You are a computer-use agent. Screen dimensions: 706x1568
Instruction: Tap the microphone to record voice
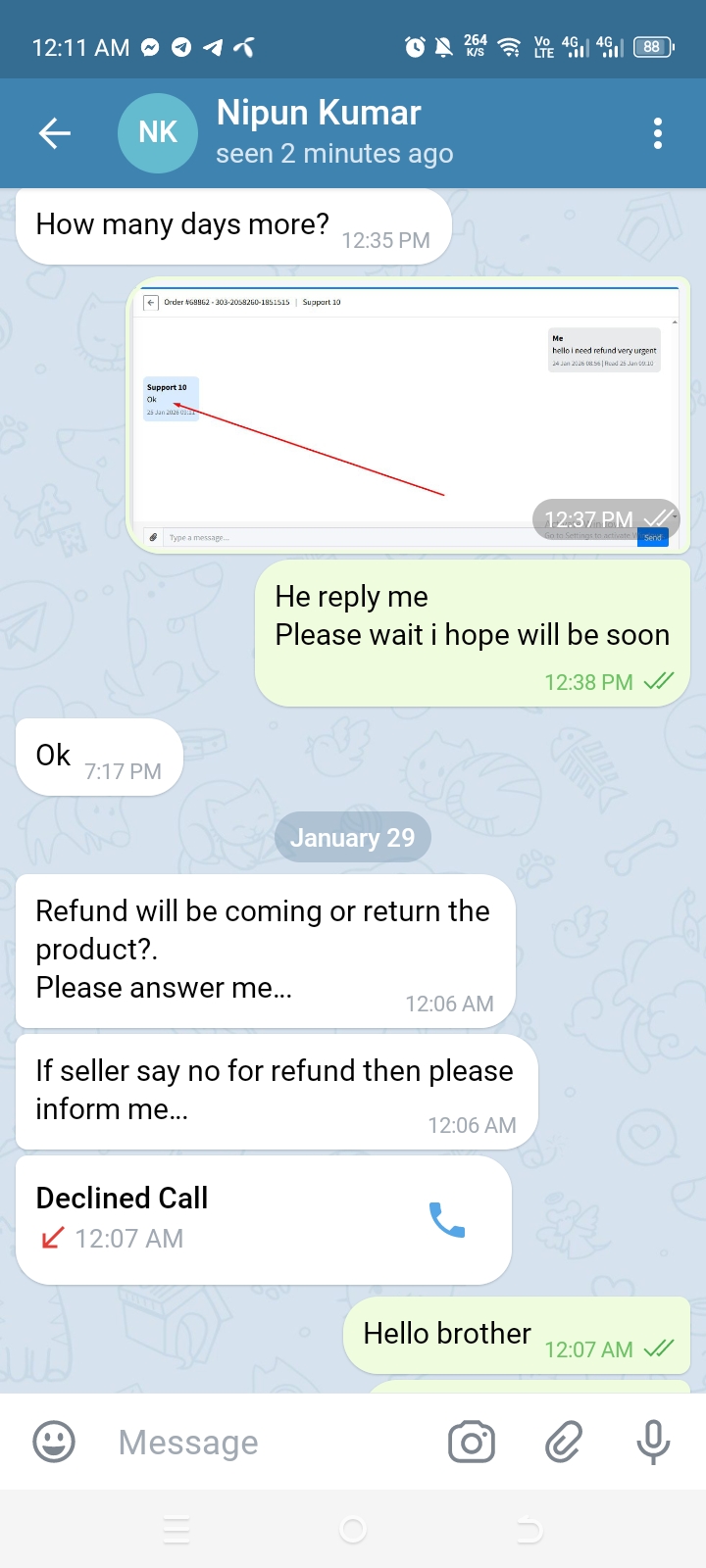click(x=653, y=1442)
